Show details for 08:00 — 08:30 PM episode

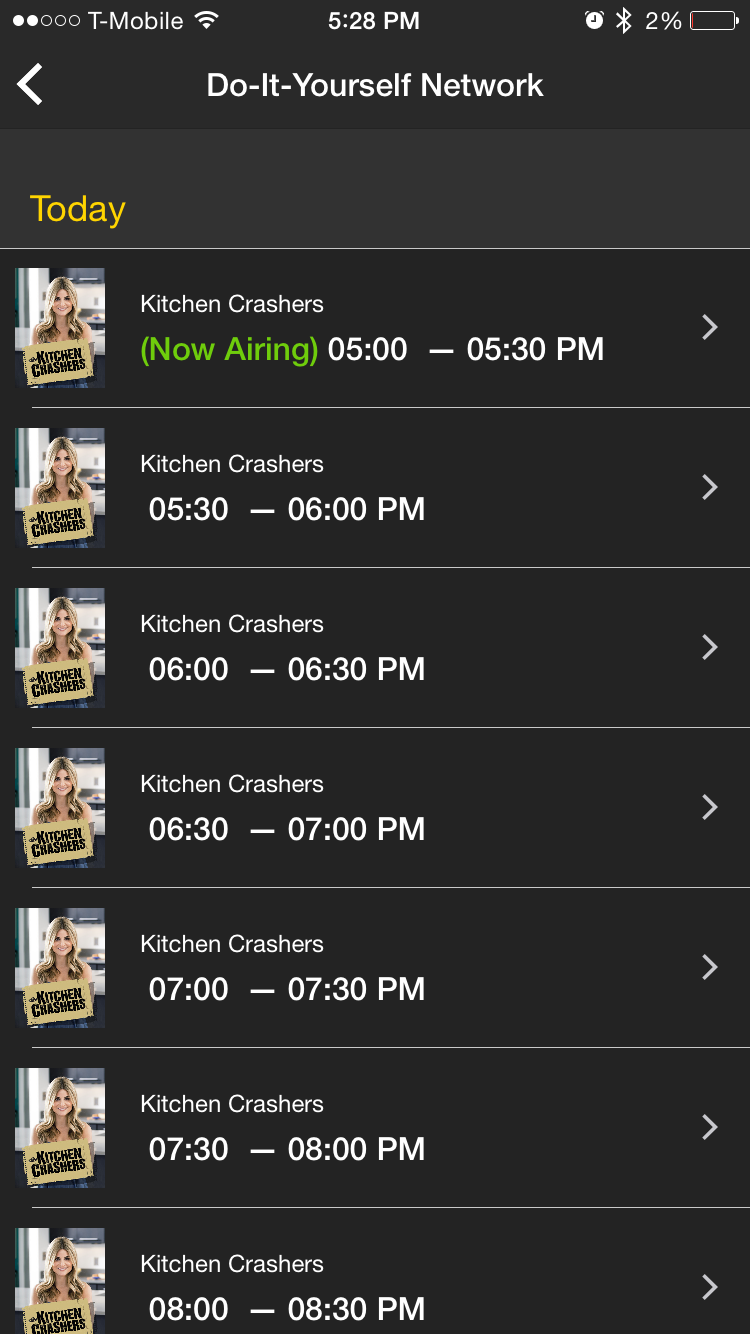[375, 1286]
